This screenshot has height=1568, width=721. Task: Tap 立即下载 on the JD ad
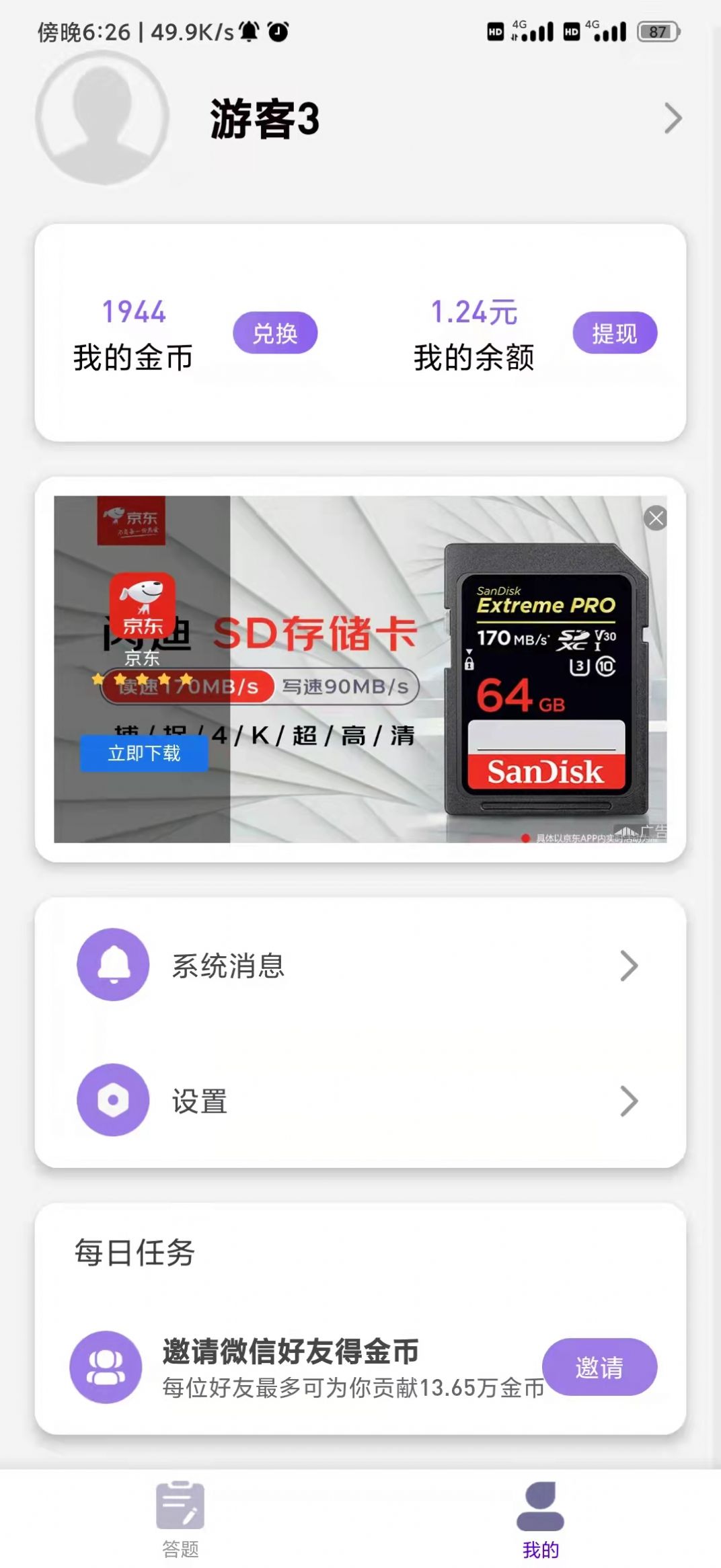point(144,753)
